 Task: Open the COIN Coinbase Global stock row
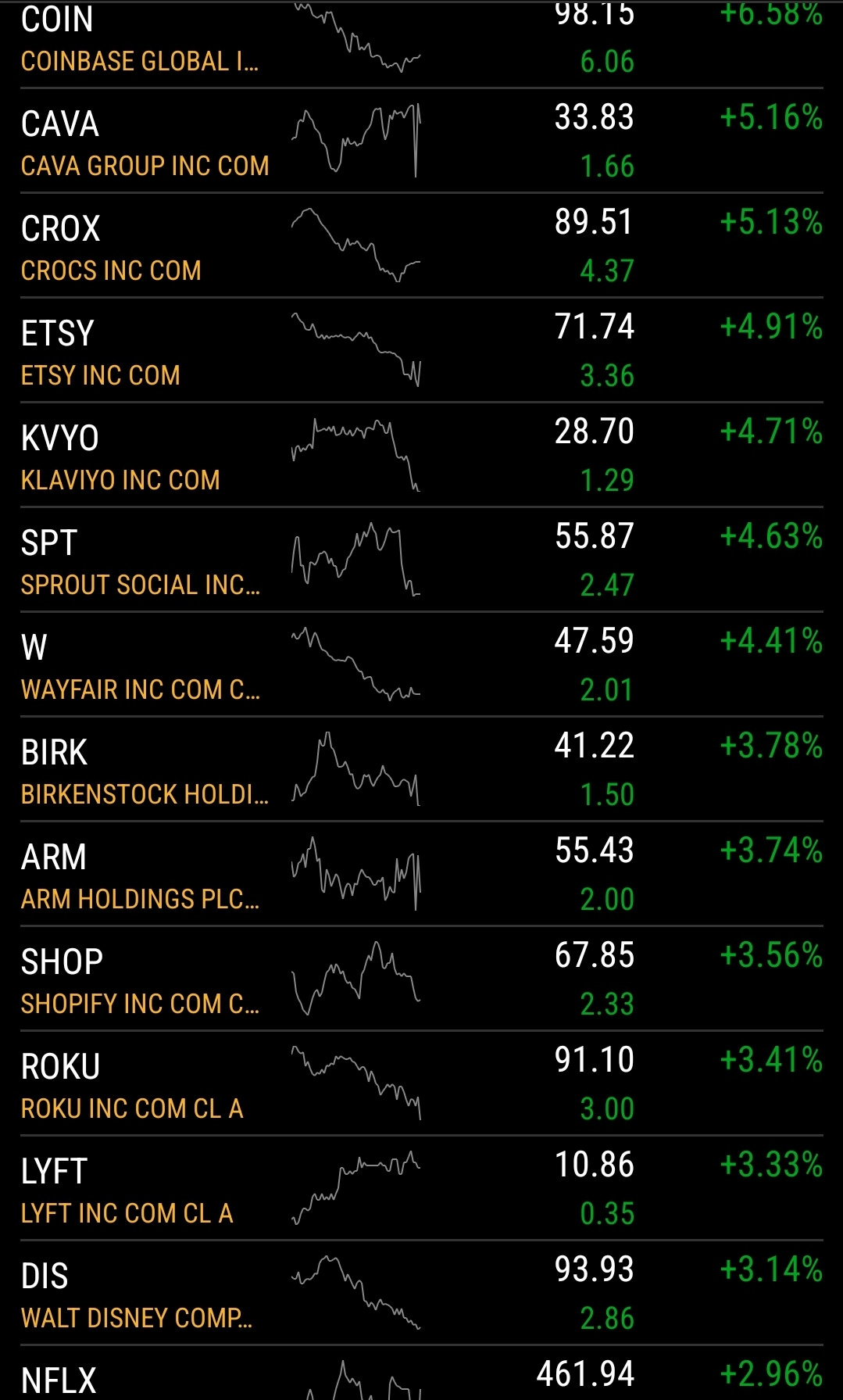click(x=422, y=44)
